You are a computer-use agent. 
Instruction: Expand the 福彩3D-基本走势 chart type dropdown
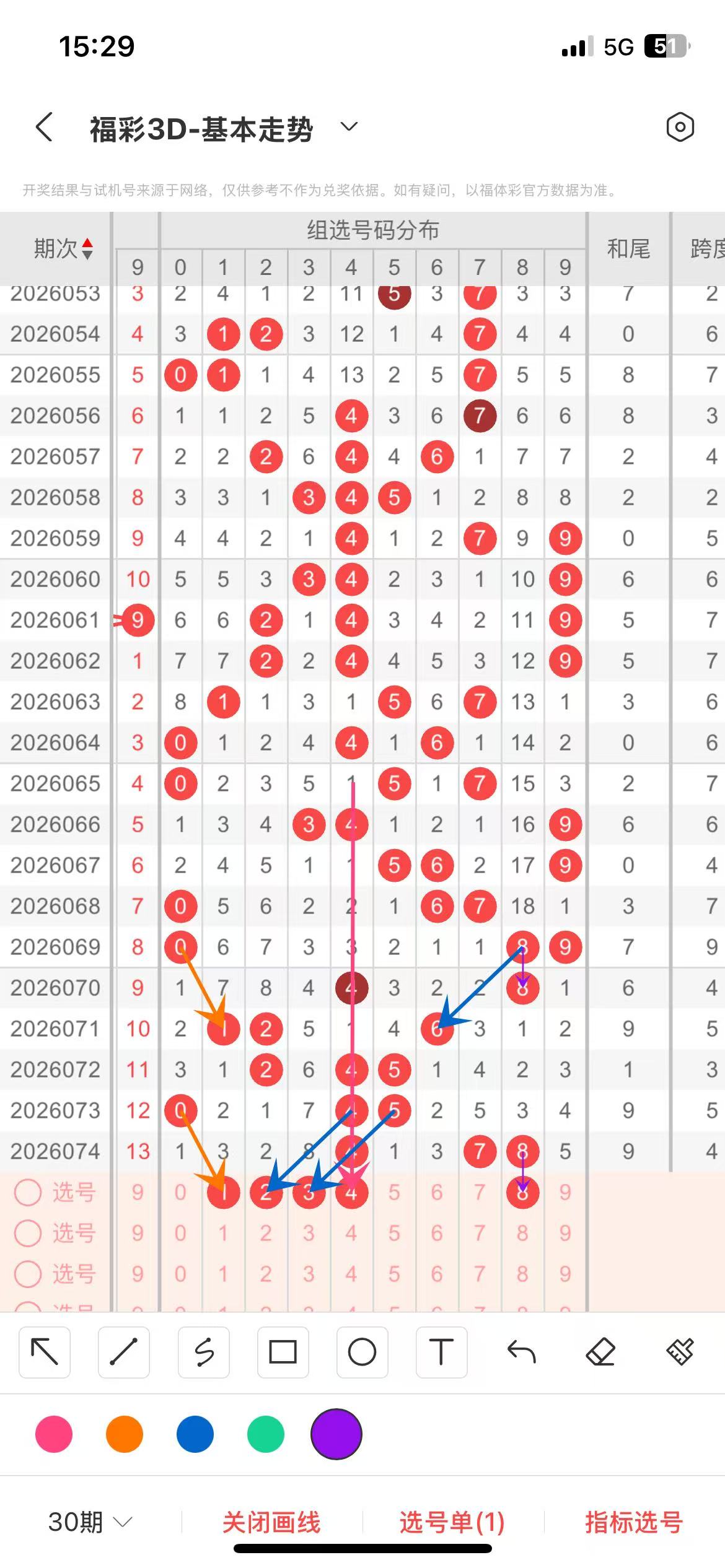click(x=349, y=128)
